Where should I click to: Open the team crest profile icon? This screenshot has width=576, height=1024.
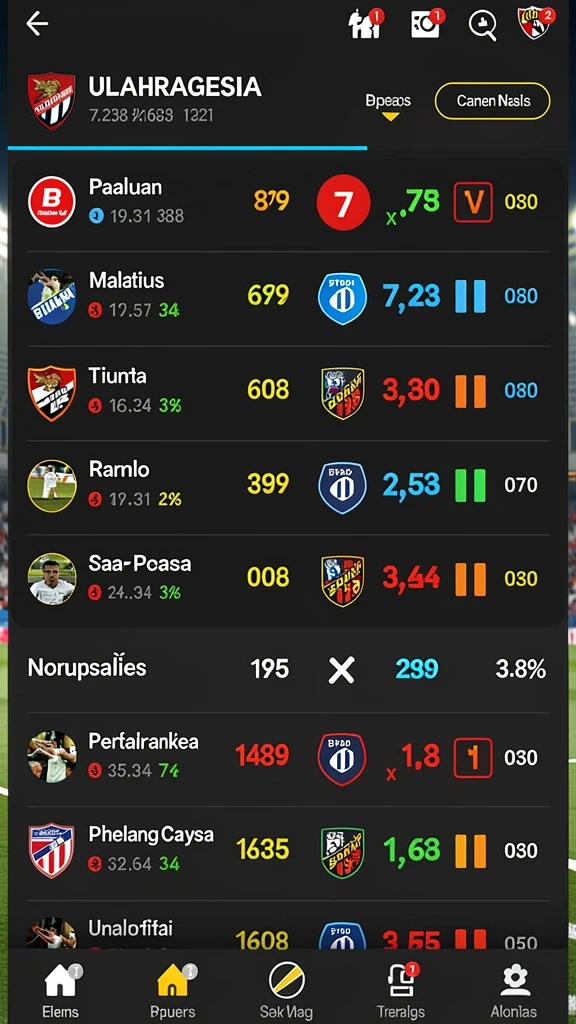535,24
